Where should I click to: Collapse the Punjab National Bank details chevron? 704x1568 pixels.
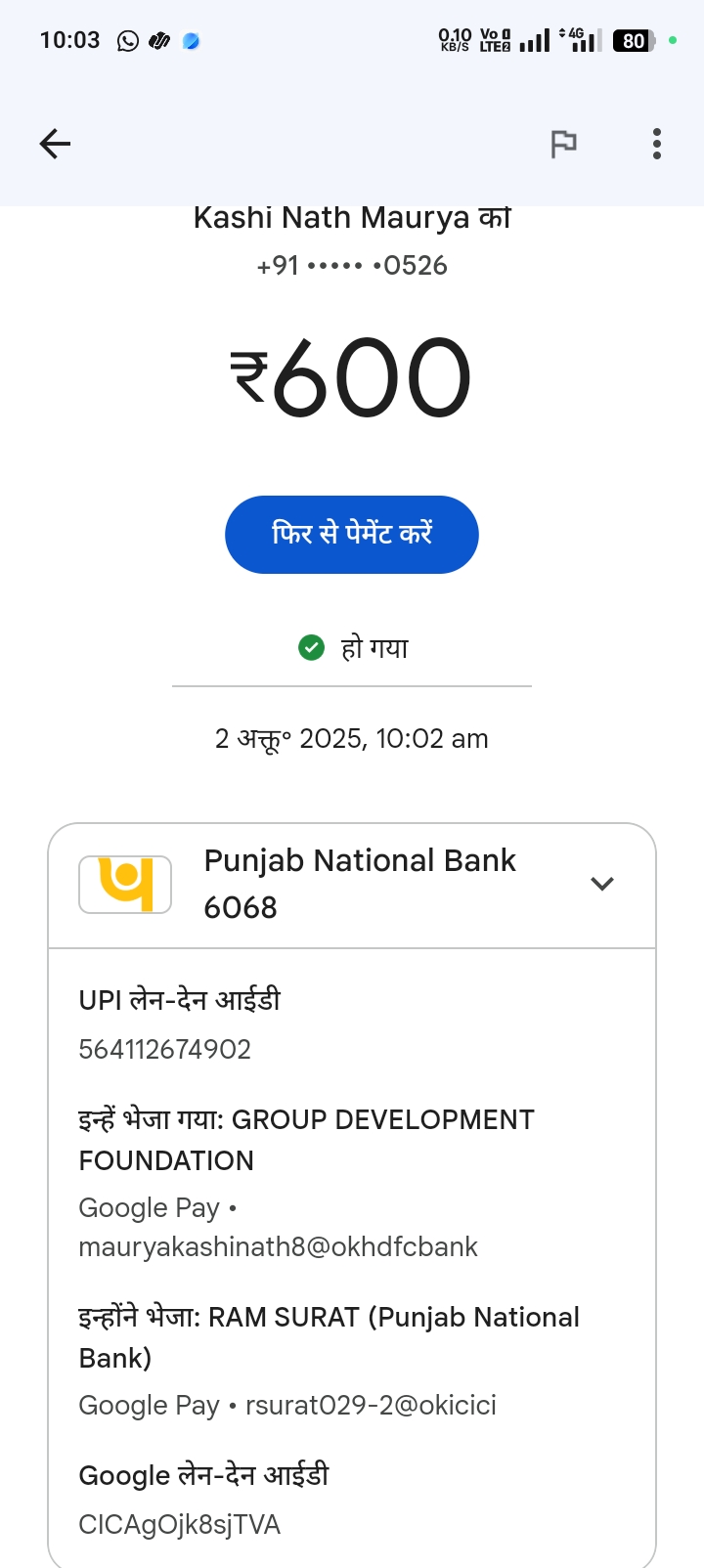602,884
